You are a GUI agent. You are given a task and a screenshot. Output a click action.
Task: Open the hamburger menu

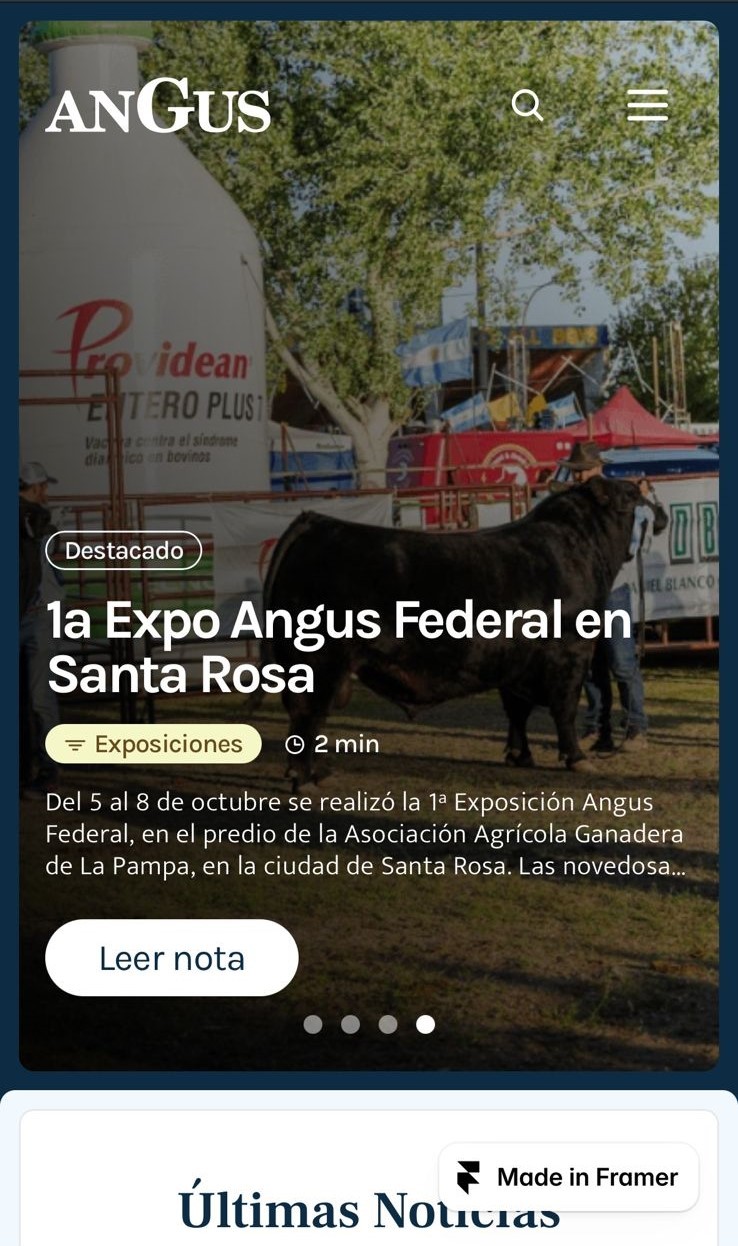pyautogui.click(x=647, y=105)
